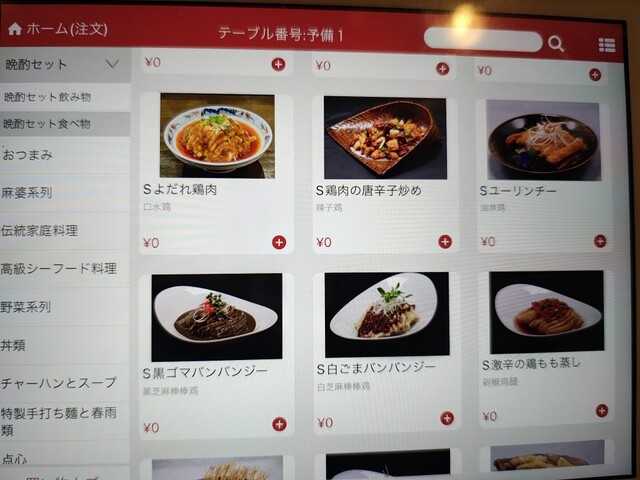Go to ホーム(注文) home
Screen dimensions: 640x480
click(x=57, y=29)
